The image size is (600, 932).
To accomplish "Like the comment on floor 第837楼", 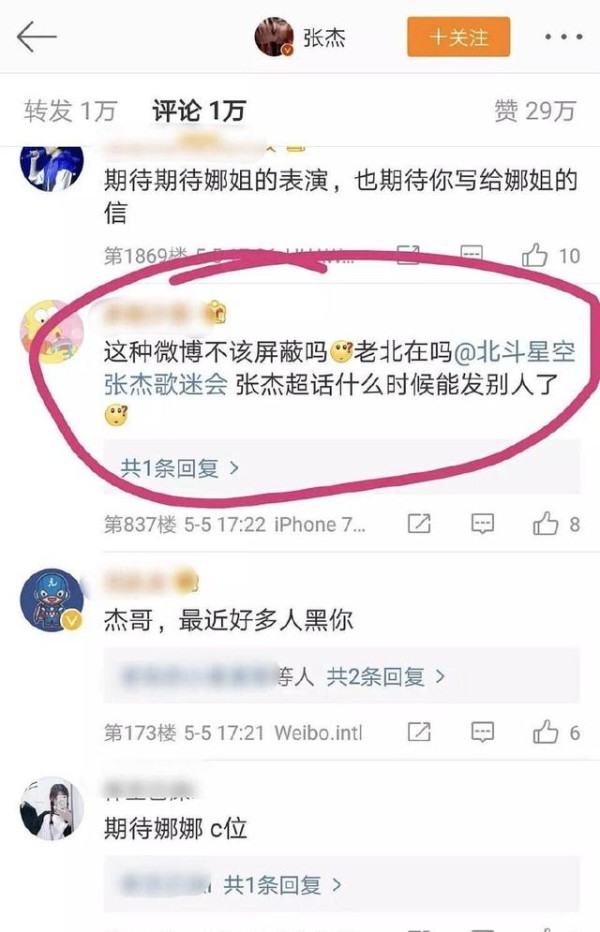I will 546,523.
